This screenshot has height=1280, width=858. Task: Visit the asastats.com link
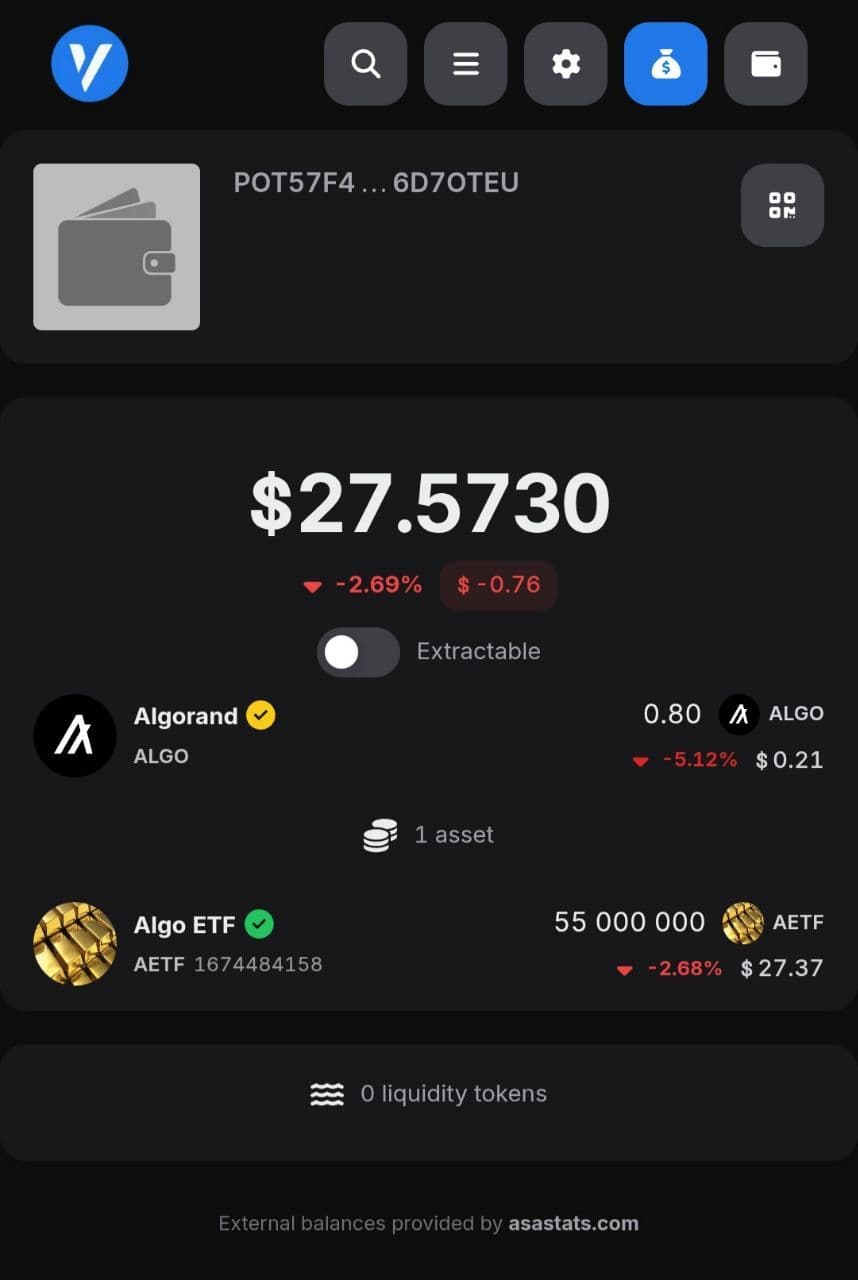click(573, 1223)
